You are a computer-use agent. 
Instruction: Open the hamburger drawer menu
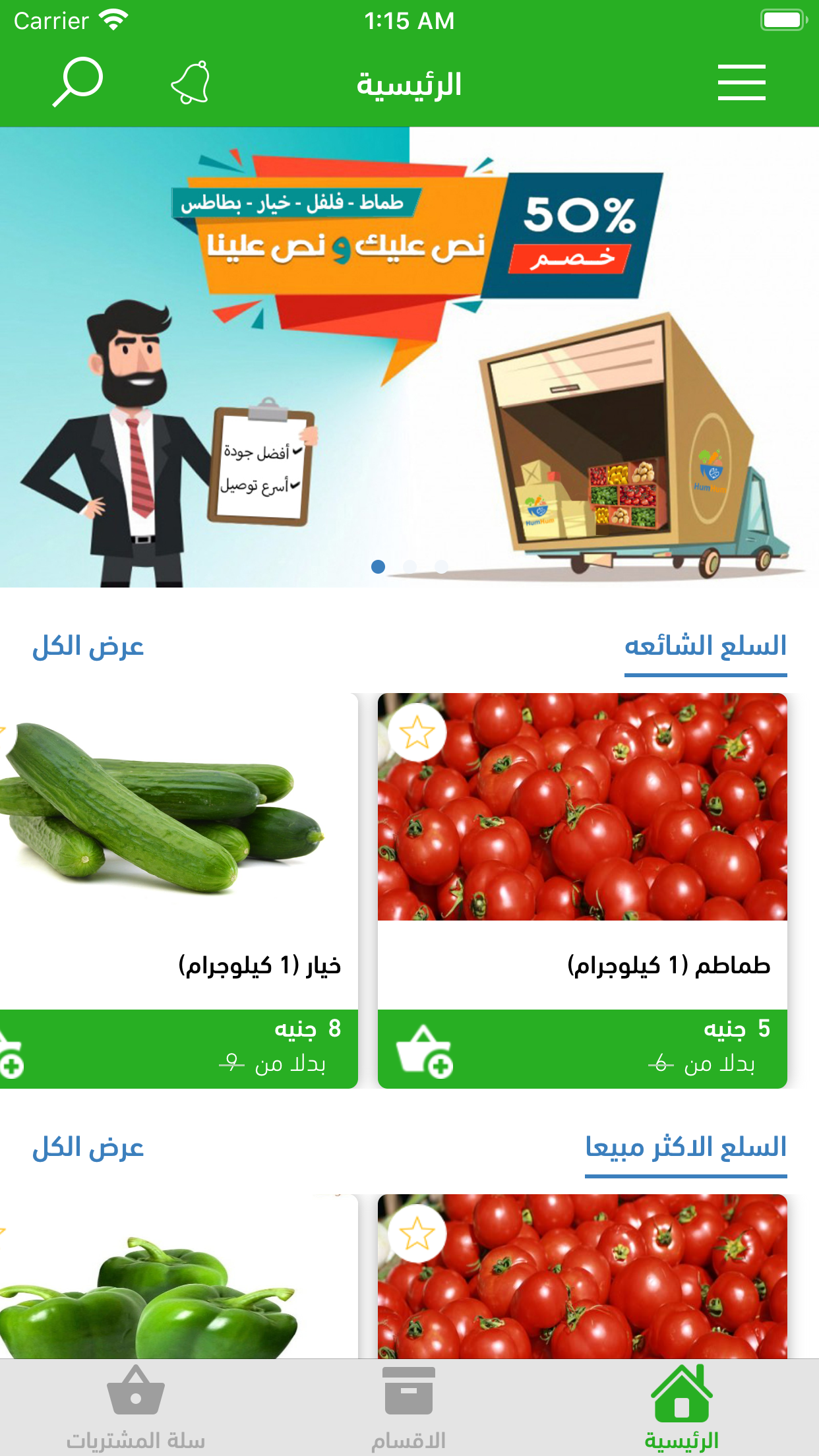(741, 82)
